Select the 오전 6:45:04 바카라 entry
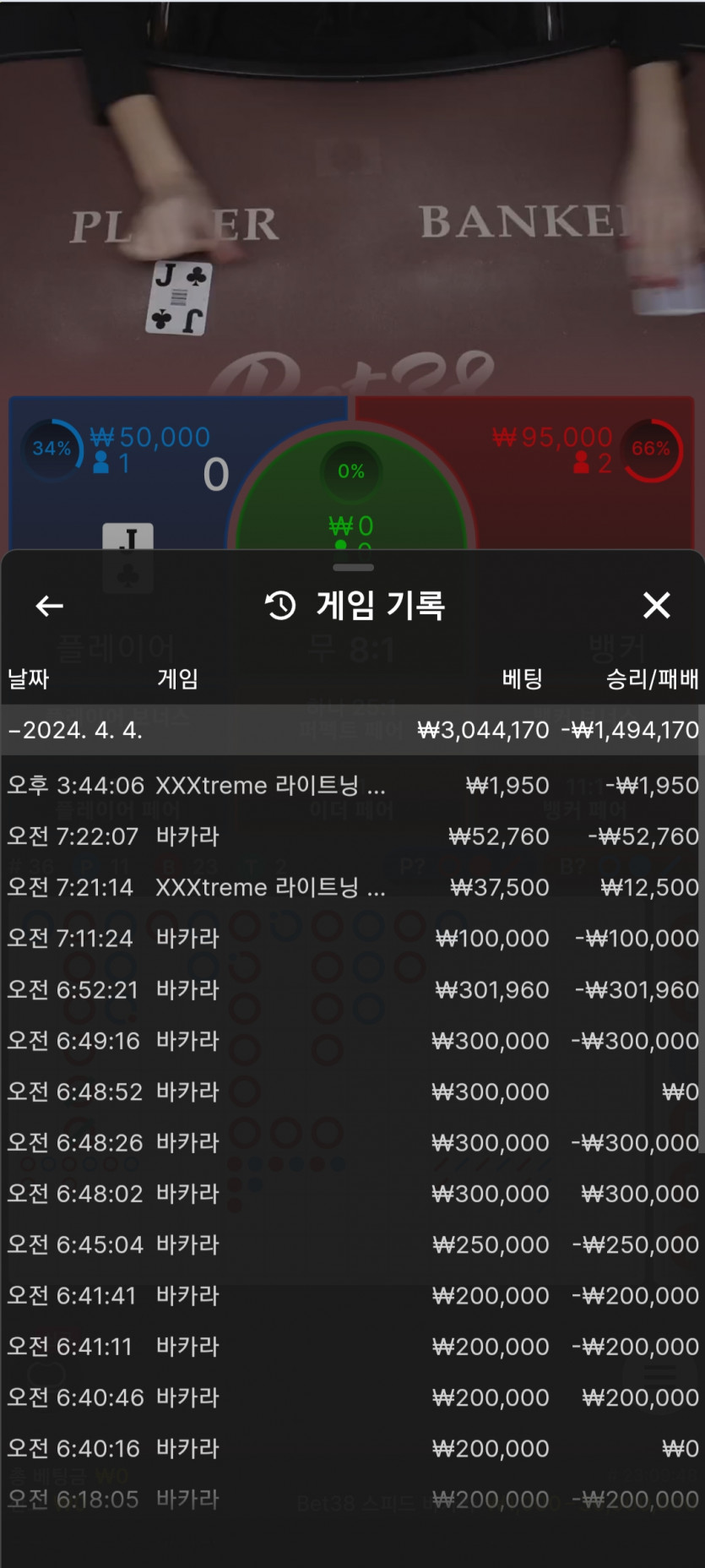Viewport: 705px width, 1568px height. tap(352, 1244)
